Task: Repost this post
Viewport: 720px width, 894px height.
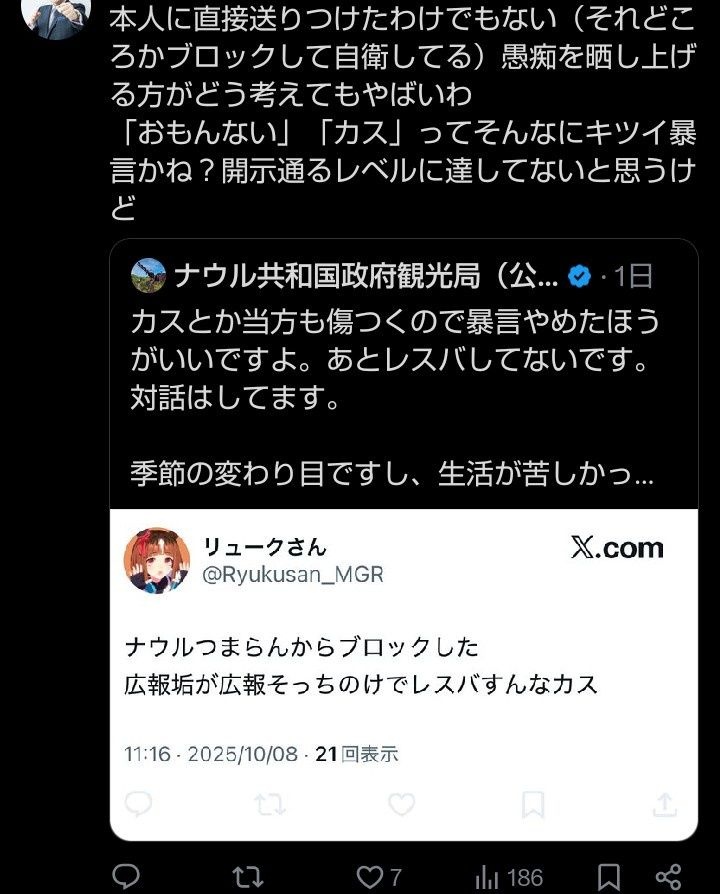Action: coord(247,876)
